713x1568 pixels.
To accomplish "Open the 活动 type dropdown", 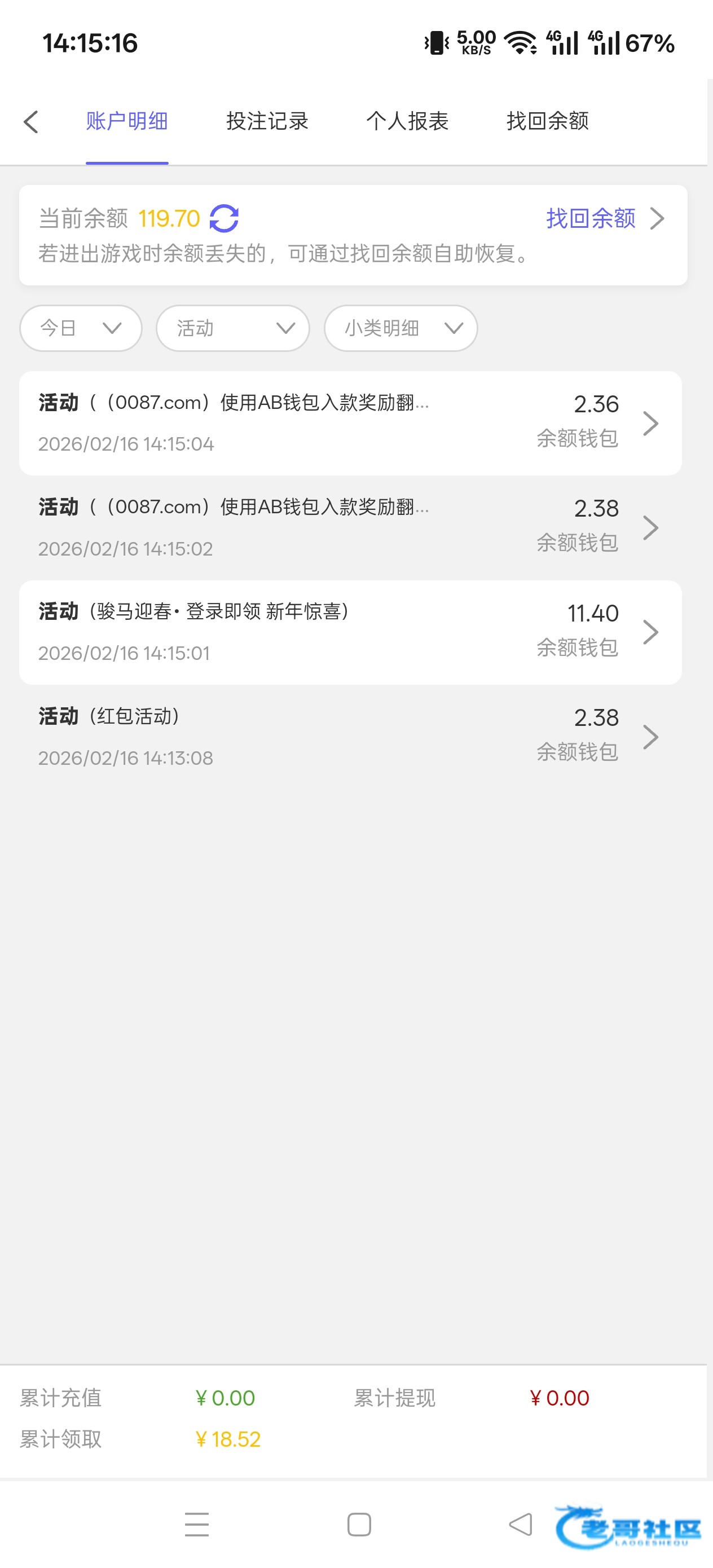I will point(232,328).
